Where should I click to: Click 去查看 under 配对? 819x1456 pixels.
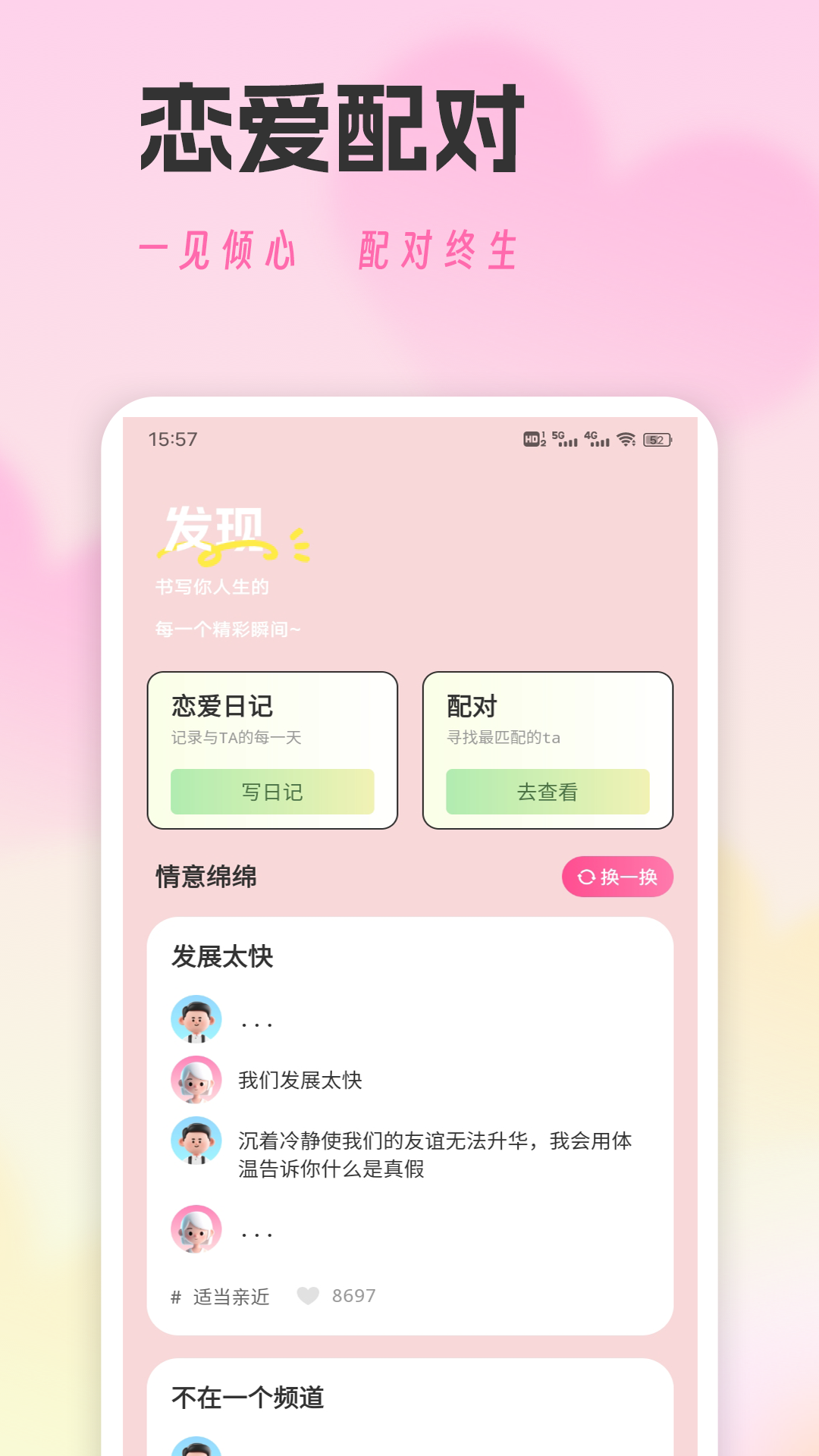click(548, 792)
